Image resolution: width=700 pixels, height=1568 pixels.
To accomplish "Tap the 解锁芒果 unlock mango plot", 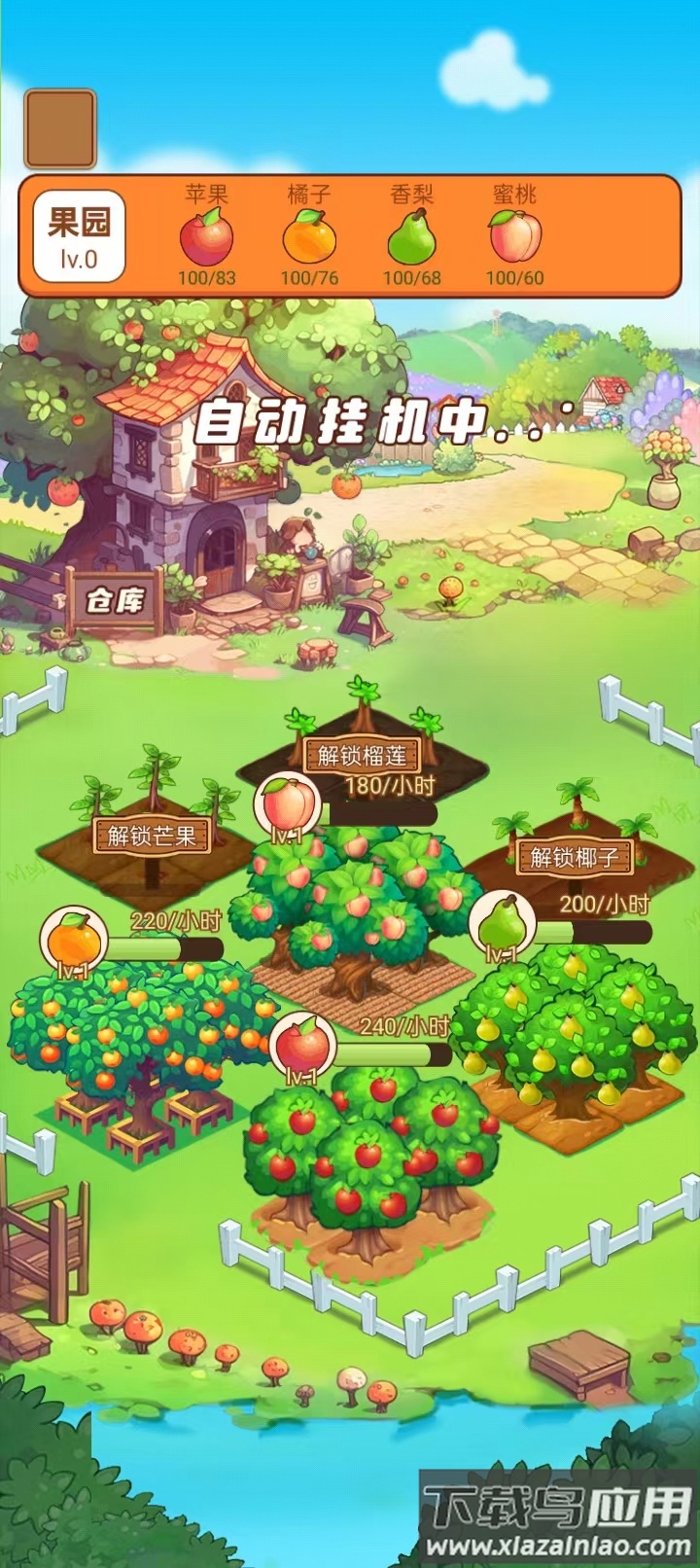I will pos(153,833).
